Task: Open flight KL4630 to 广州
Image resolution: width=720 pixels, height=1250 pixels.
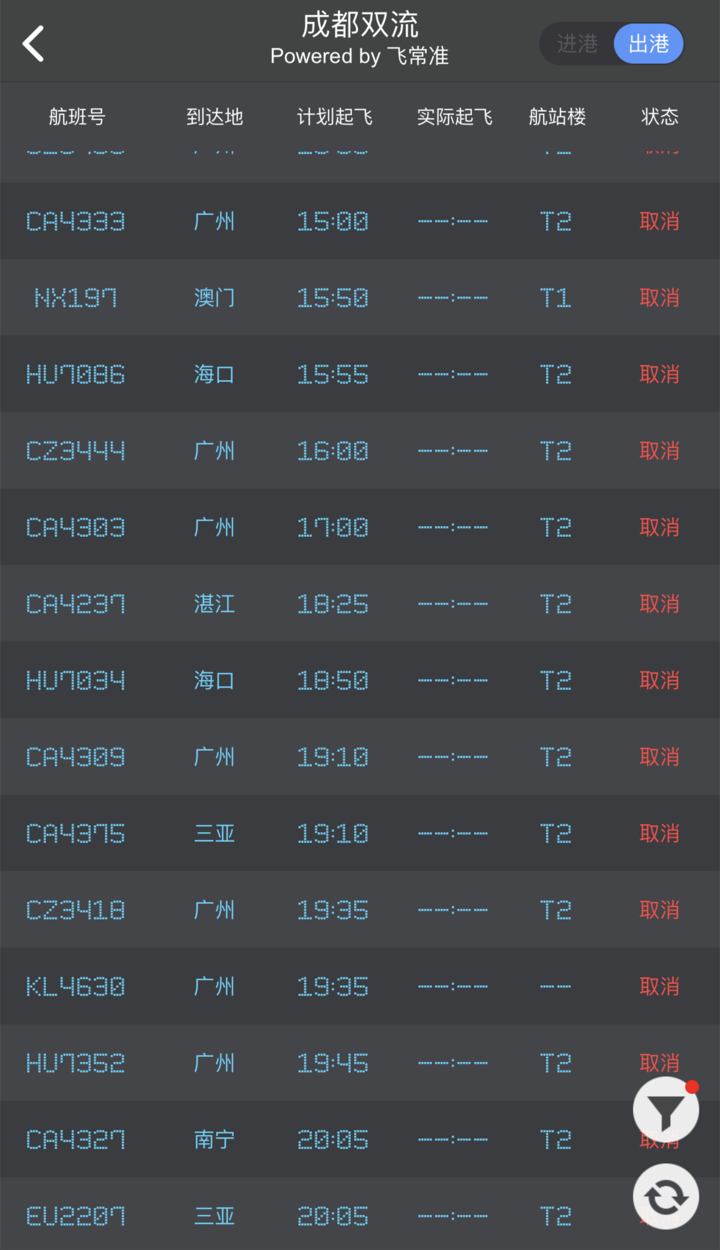Action: pyautogui.click(x=360, y=986)
